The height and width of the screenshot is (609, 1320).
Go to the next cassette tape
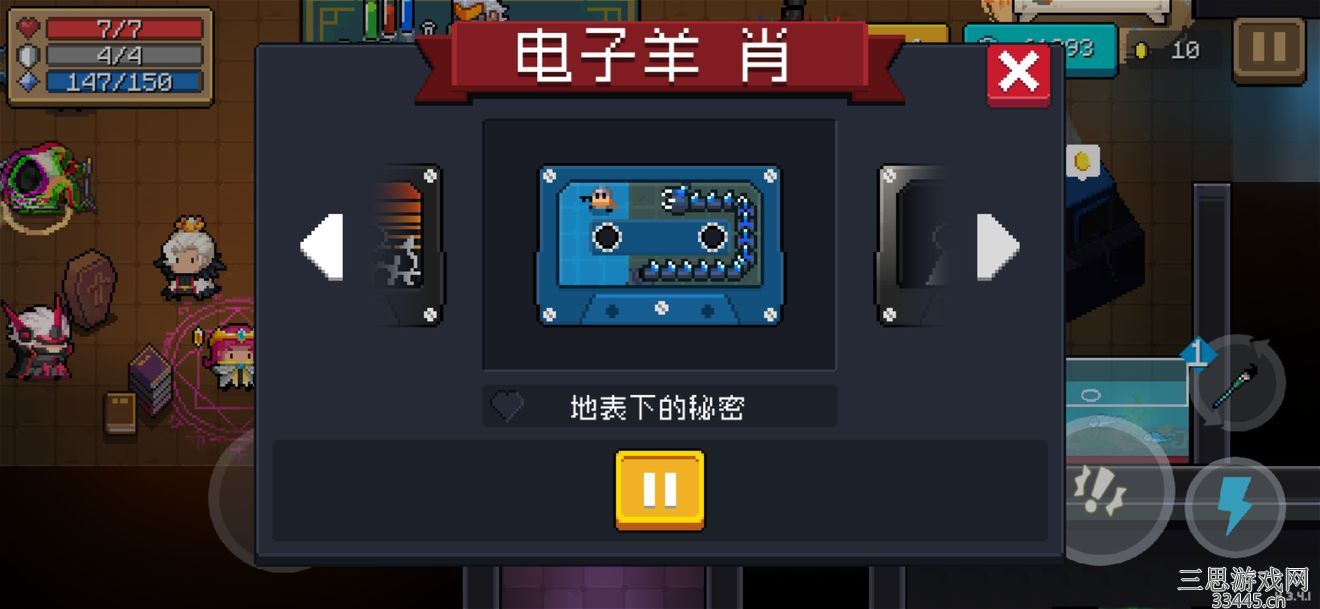pos(997,246)
